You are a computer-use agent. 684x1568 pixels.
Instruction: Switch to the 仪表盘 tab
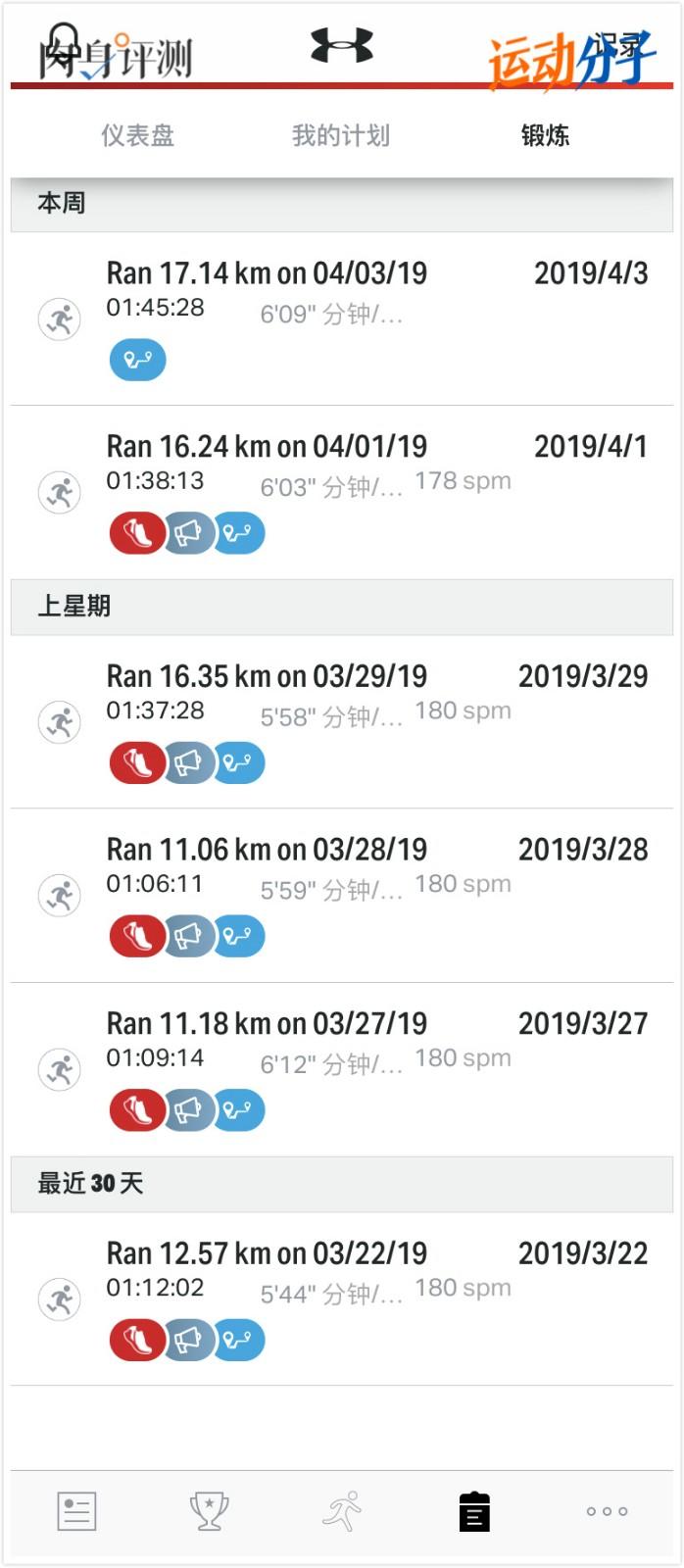pos(137,135)
